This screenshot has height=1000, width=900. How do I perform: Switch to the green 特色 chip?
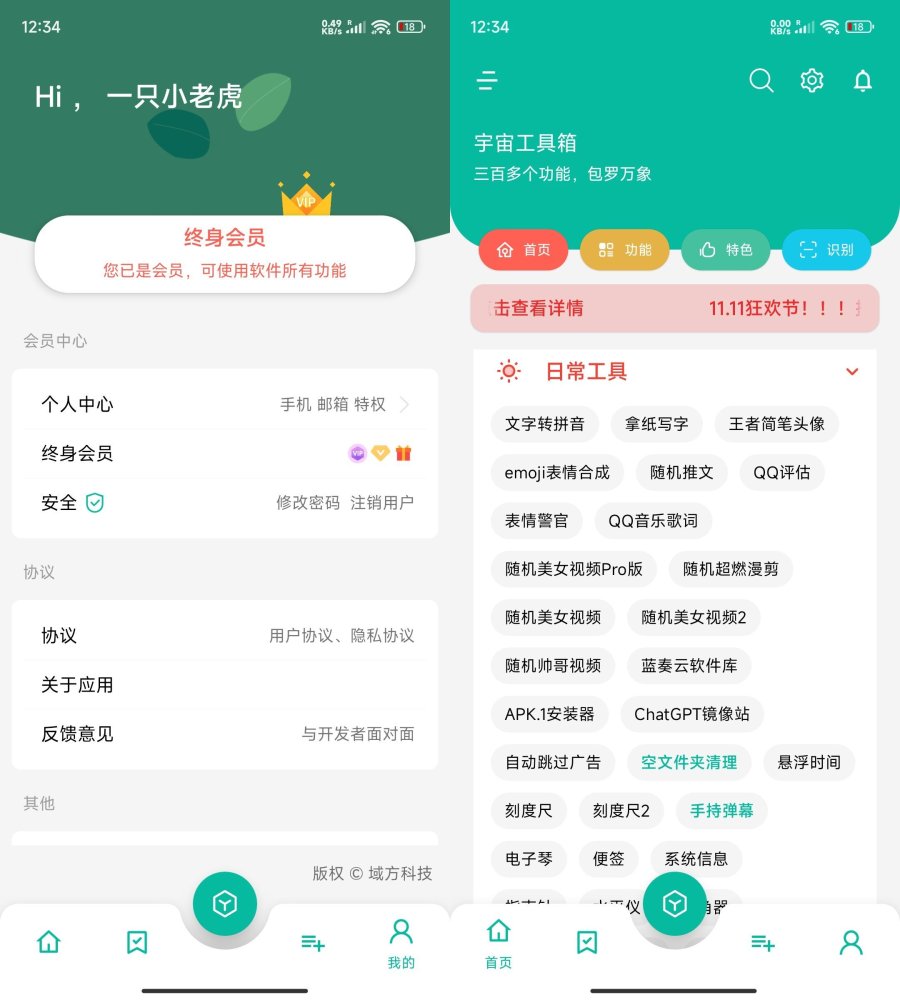725,250
